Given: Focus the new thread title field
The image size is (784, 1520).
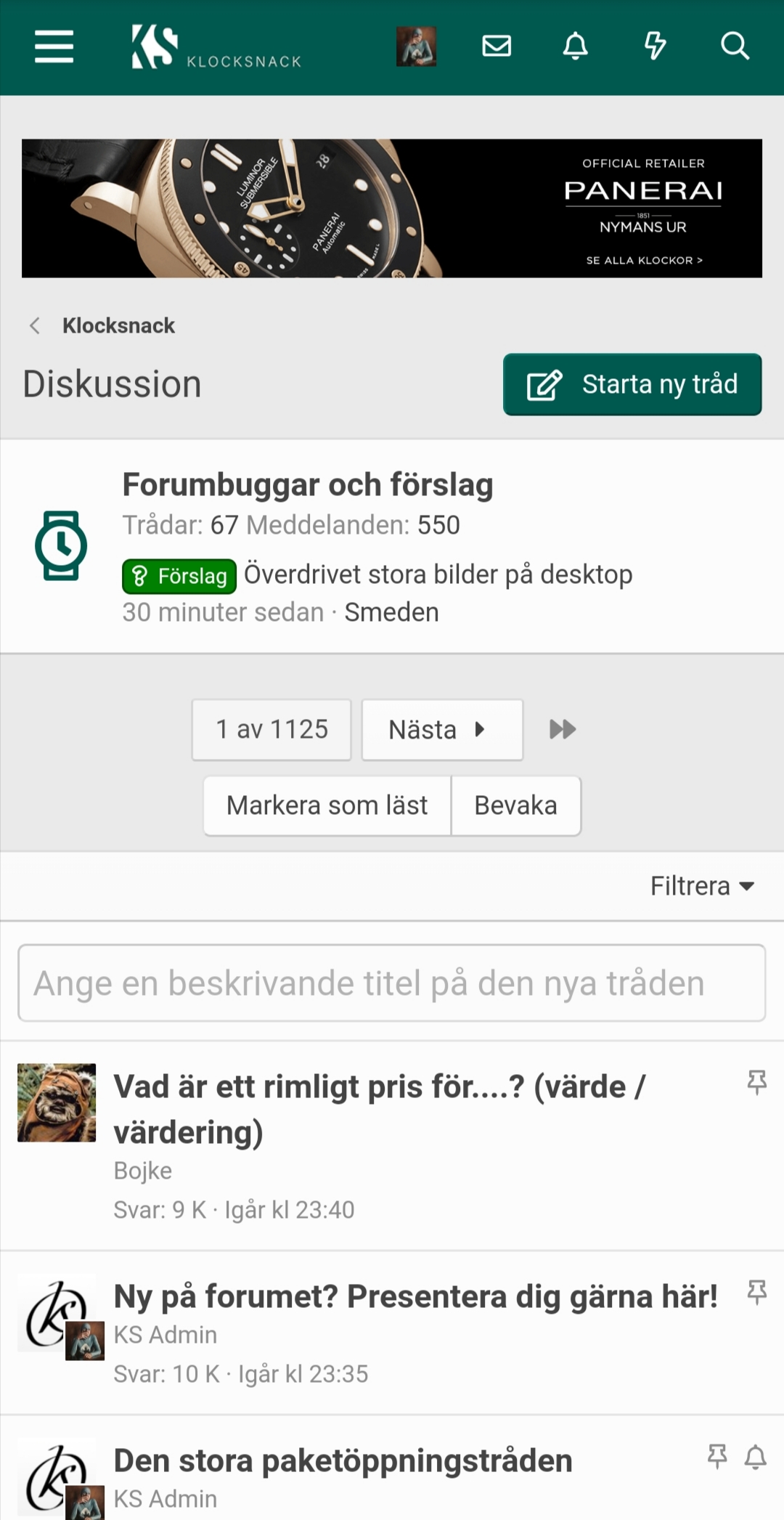Looking at the screenshot, I should 392,983.
